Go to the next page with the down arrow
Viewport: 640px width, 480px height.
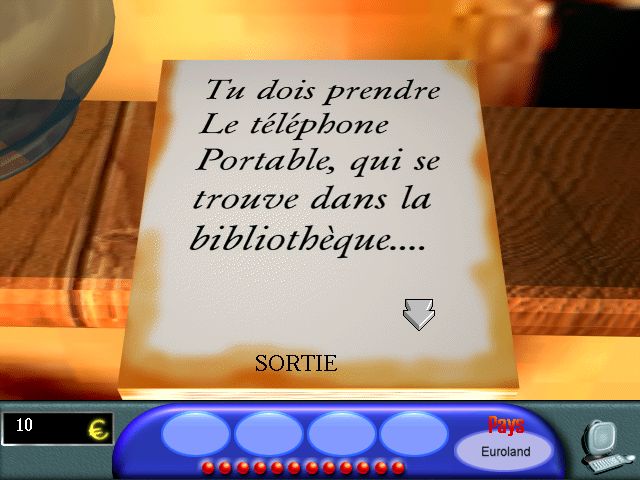[x=419, y=314]
